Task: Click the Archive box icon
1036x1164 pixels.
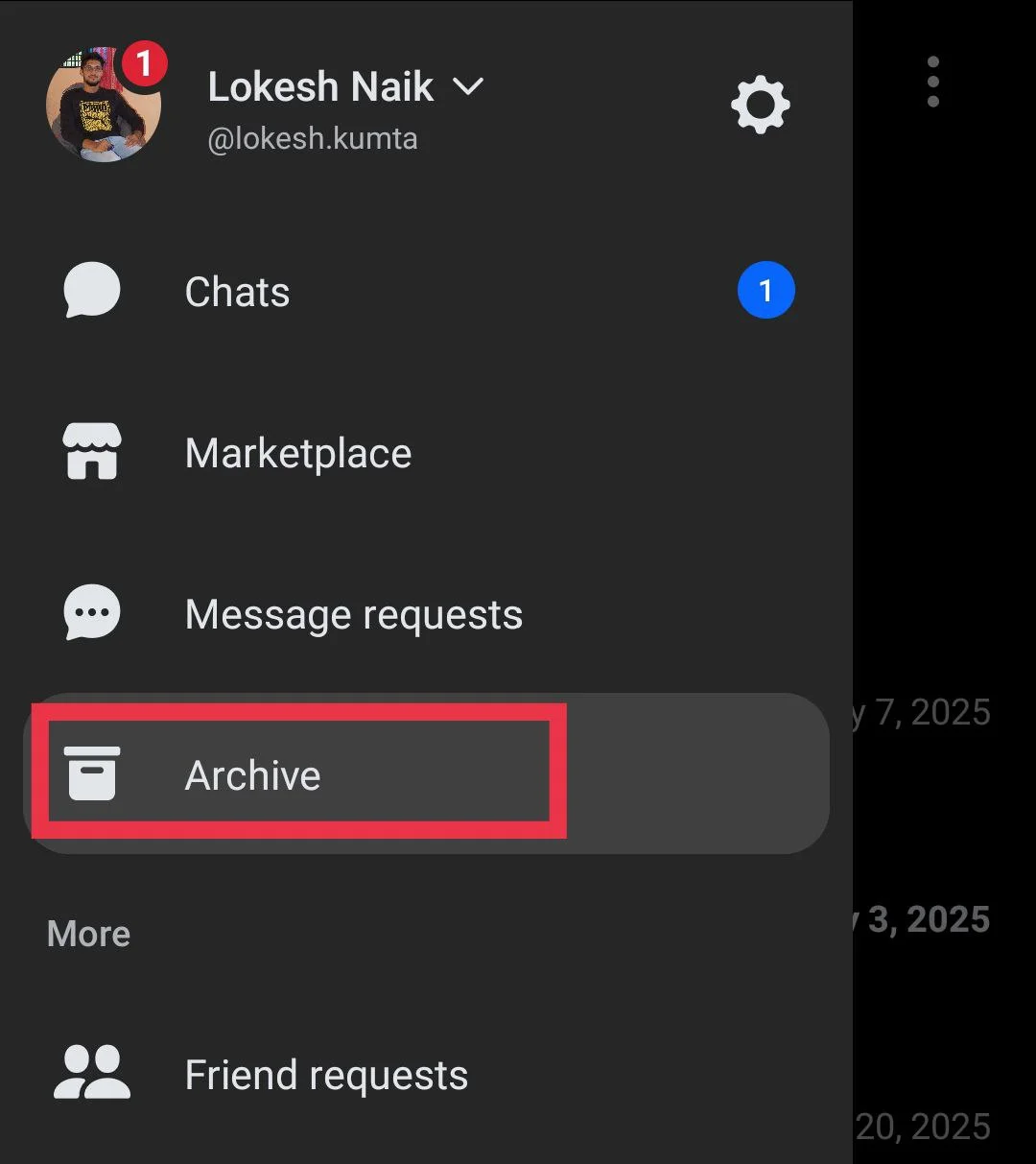Action: click(91, 773)
